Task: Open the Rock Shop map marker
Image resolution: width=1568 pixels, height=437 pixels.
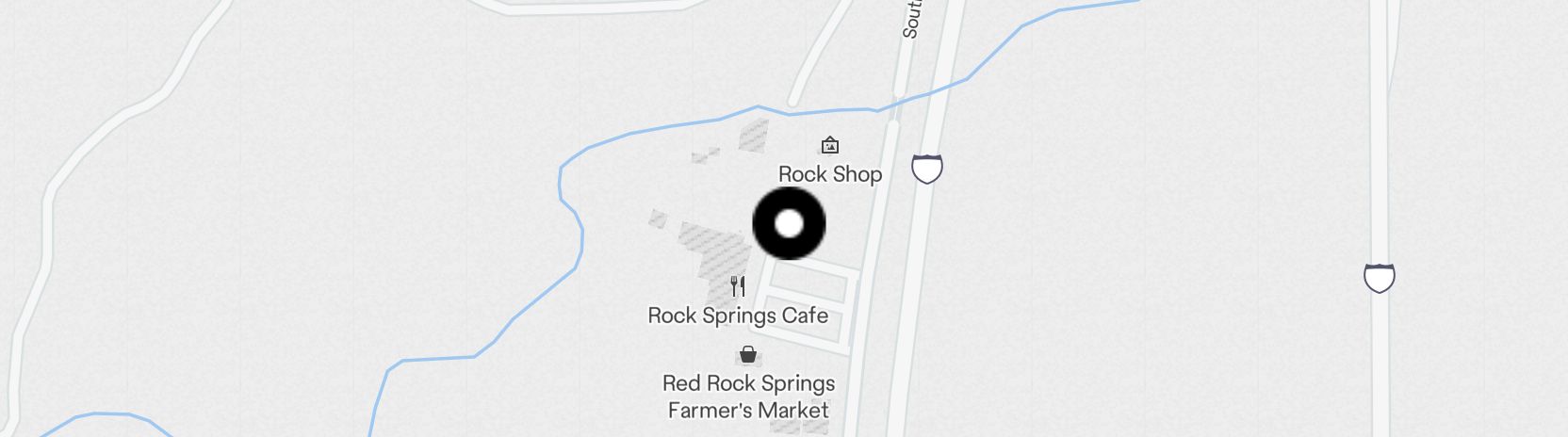Action: pos(829,145)
